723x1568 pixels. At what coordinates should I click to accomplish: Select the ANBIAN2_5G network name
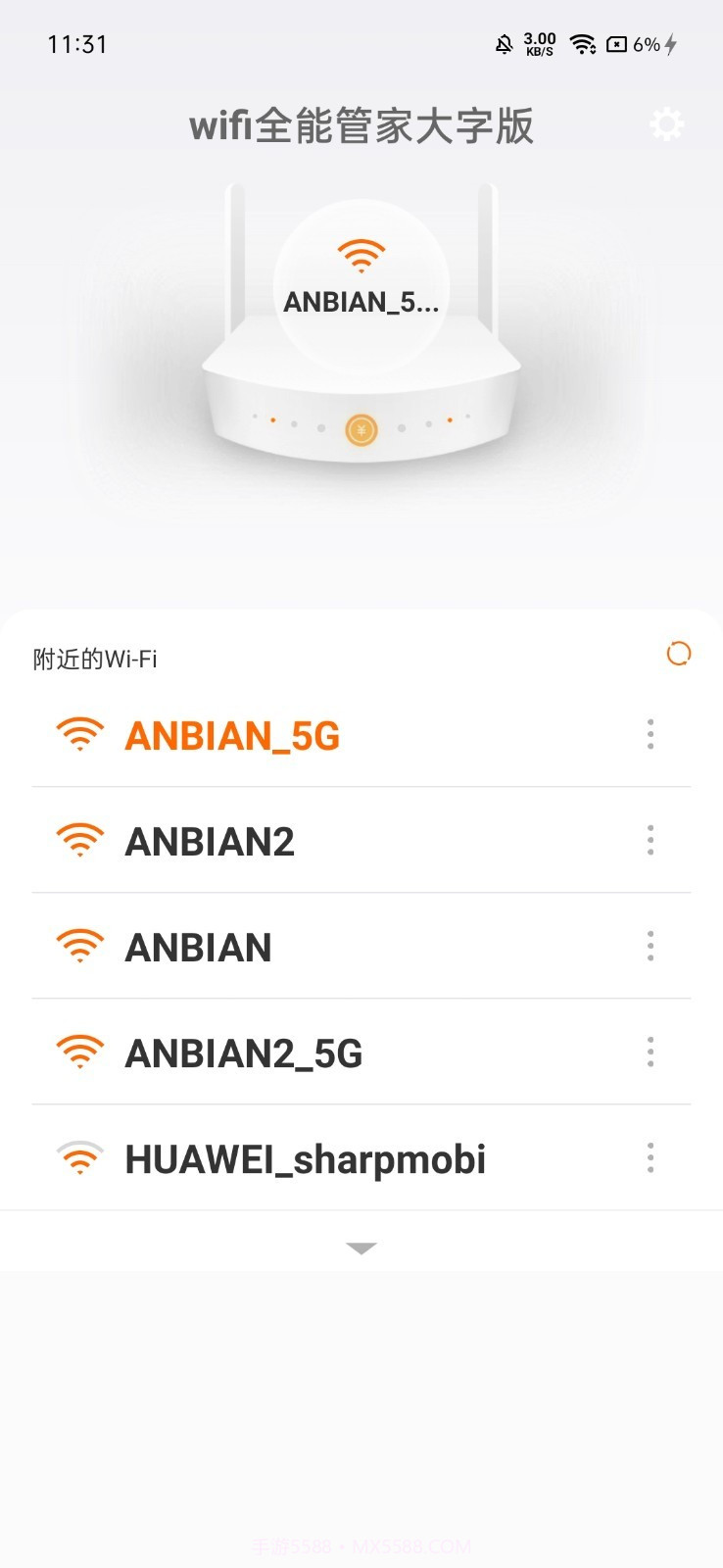243,1053
